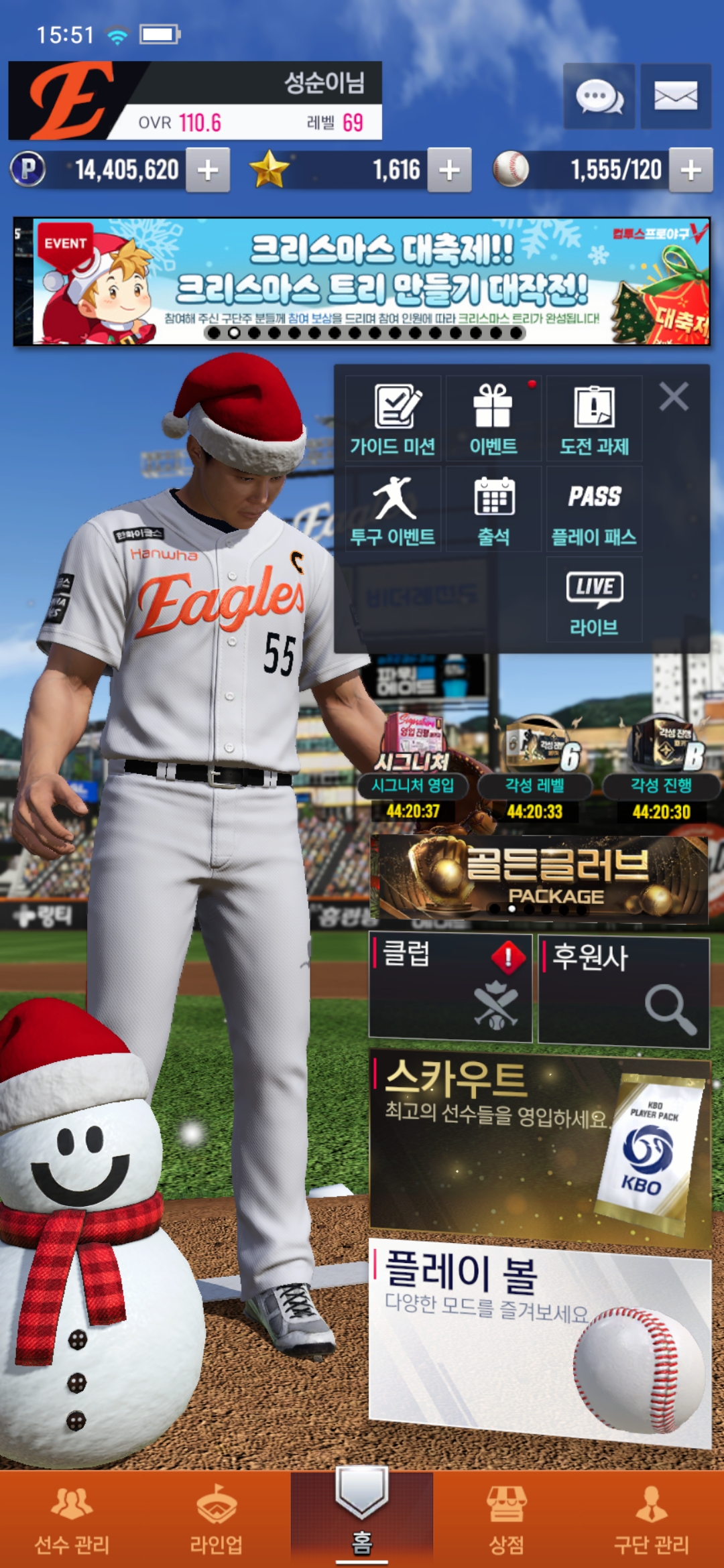Open 라이브 from quick menu
The width and height of the screenshot is (724, 1568).
point(594,600)
